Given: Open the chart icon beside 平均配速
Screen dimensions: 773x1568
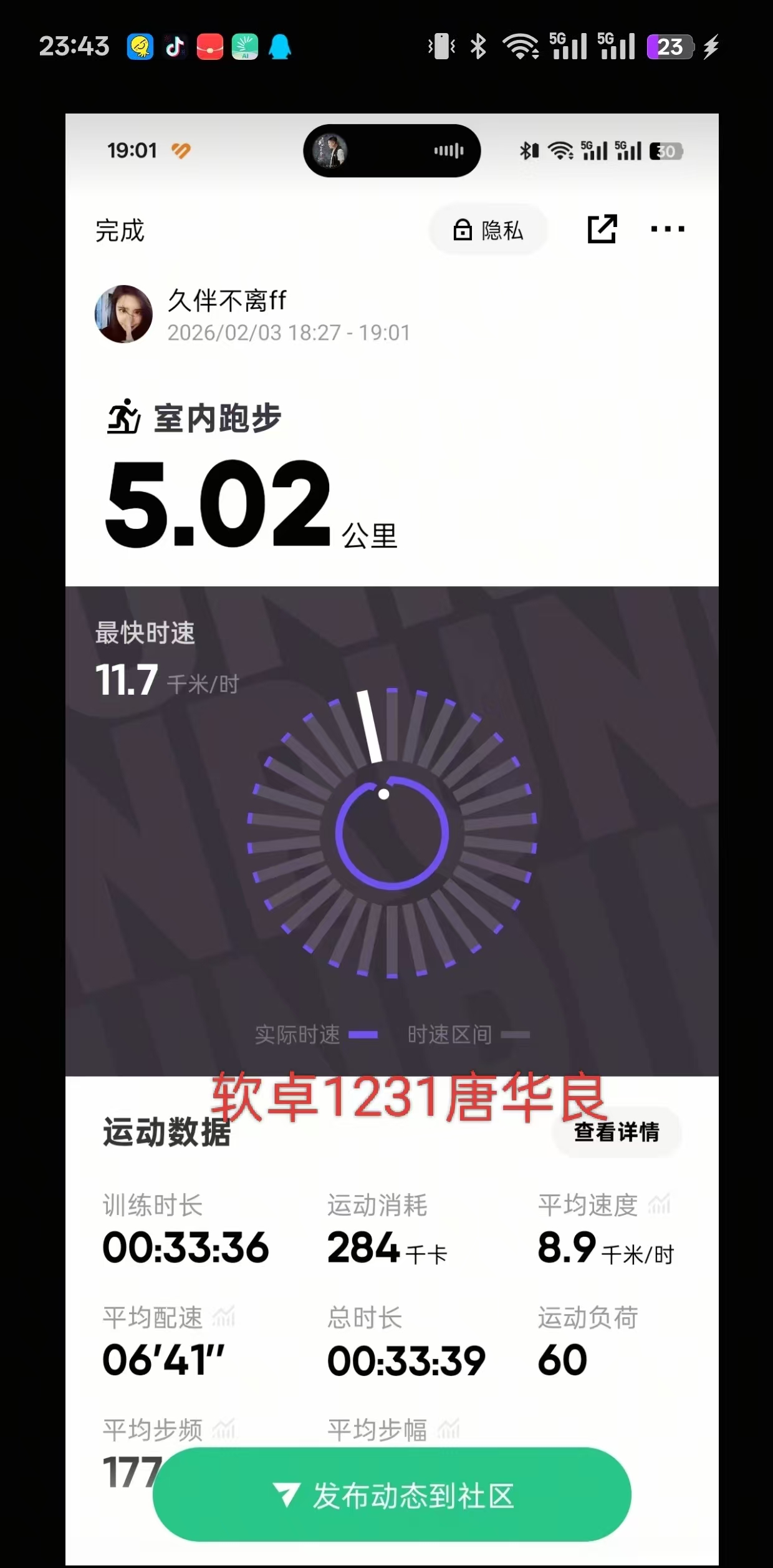Looking at the screenshot, I should (x=223, y=1317).
